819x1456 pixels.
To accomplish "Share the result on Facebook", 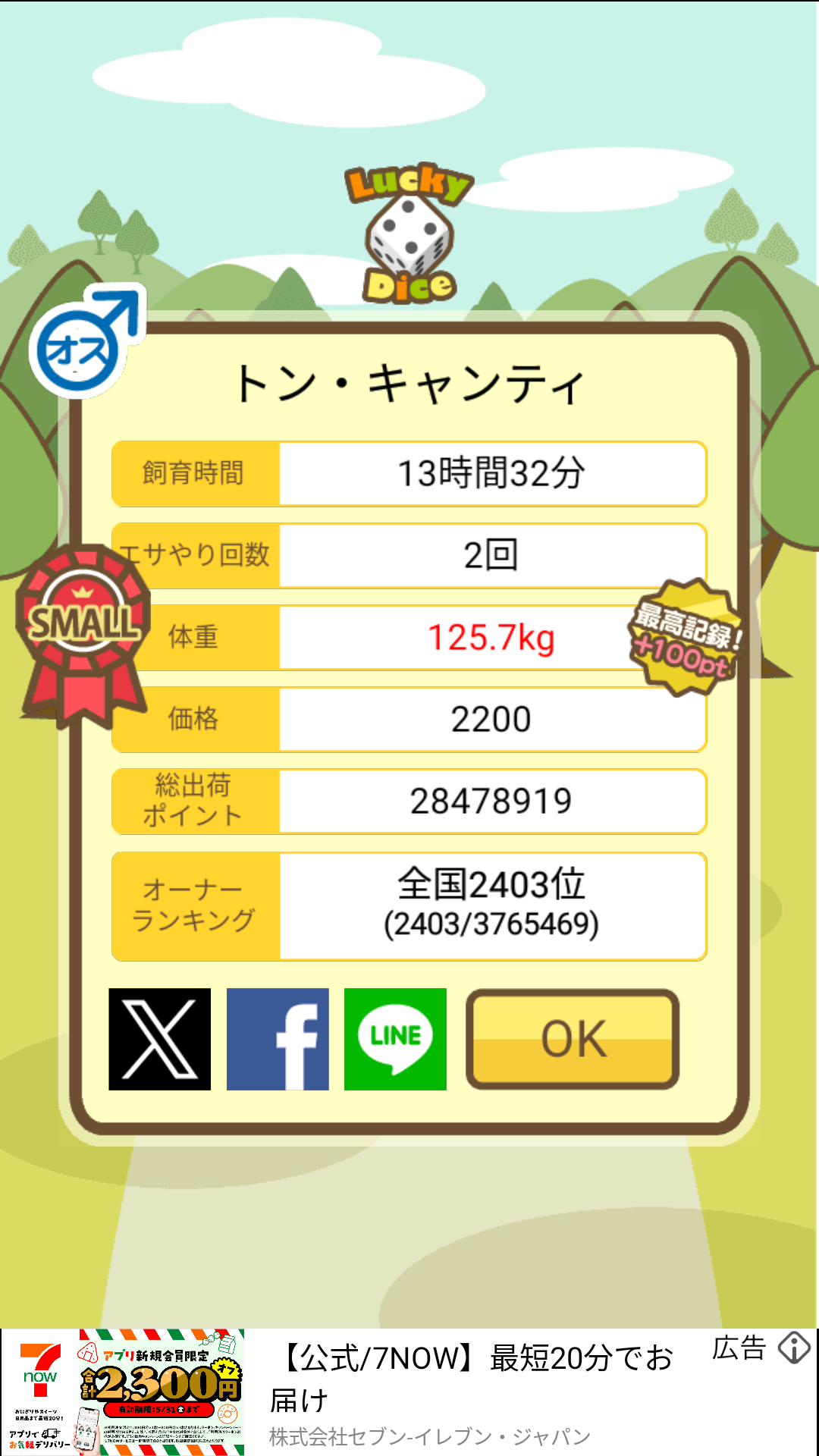I will (278, 1039).
